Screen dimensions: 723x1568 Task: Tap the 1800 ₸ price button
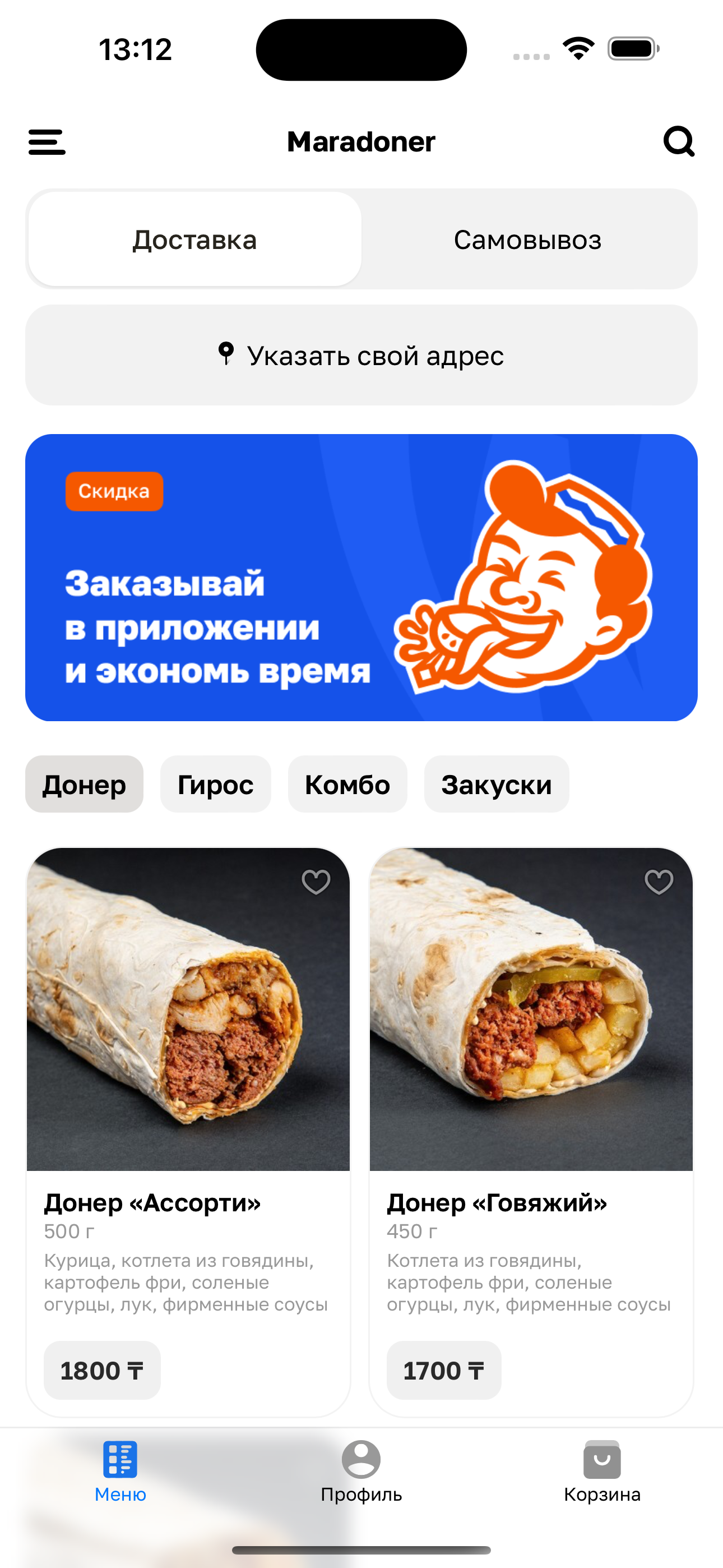pyautogui.click(x=102, y=1370)
